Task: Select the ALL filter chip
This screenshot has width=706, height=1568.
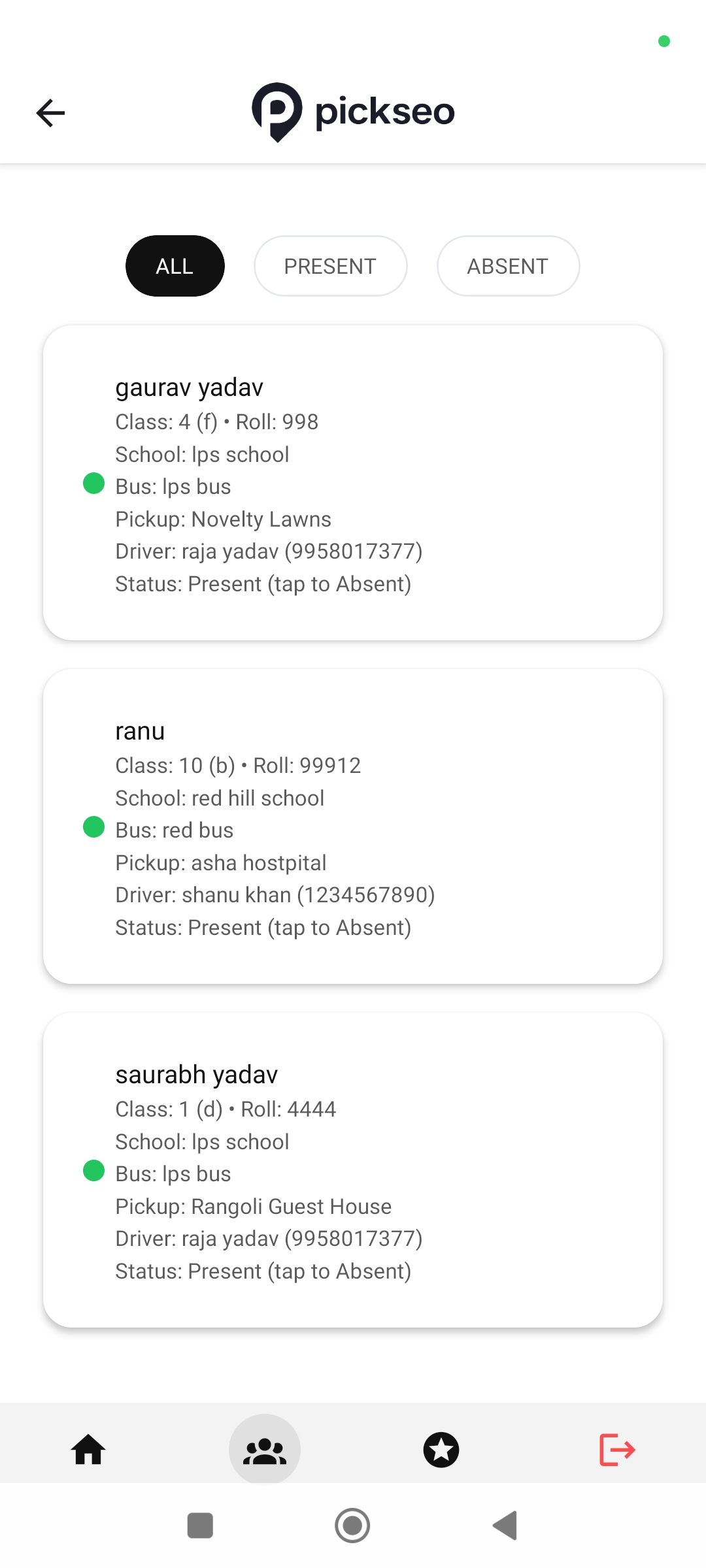Action: pos(175,266)
